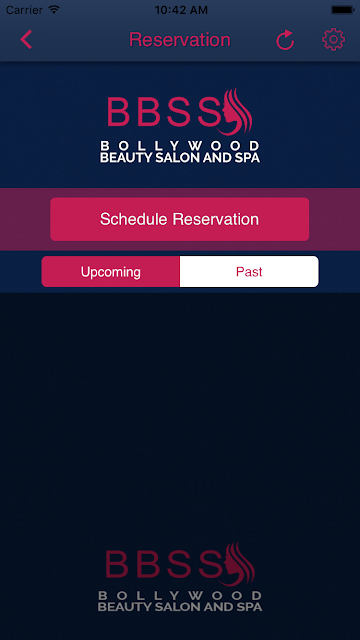
Task: Open the settings gear
Action: tap(333, 40)
